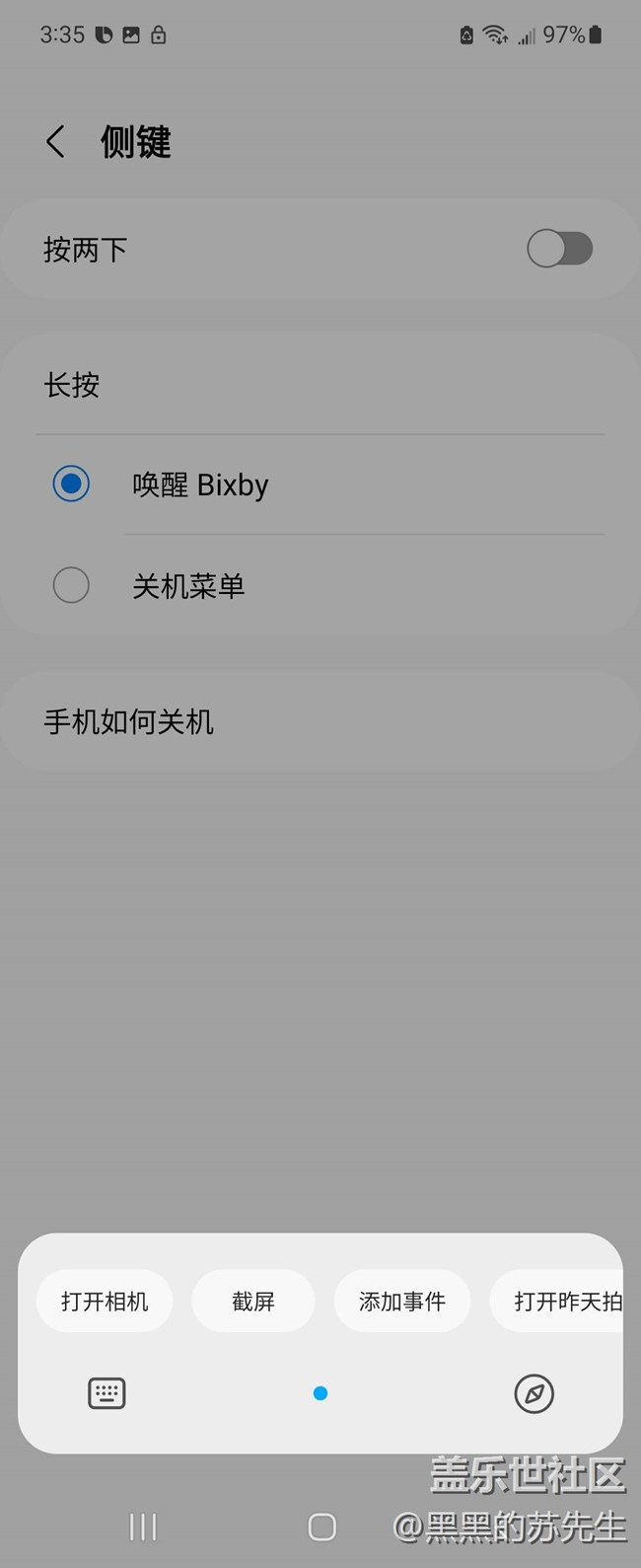Go to home screen via navigation bar

click(321, 1527)
